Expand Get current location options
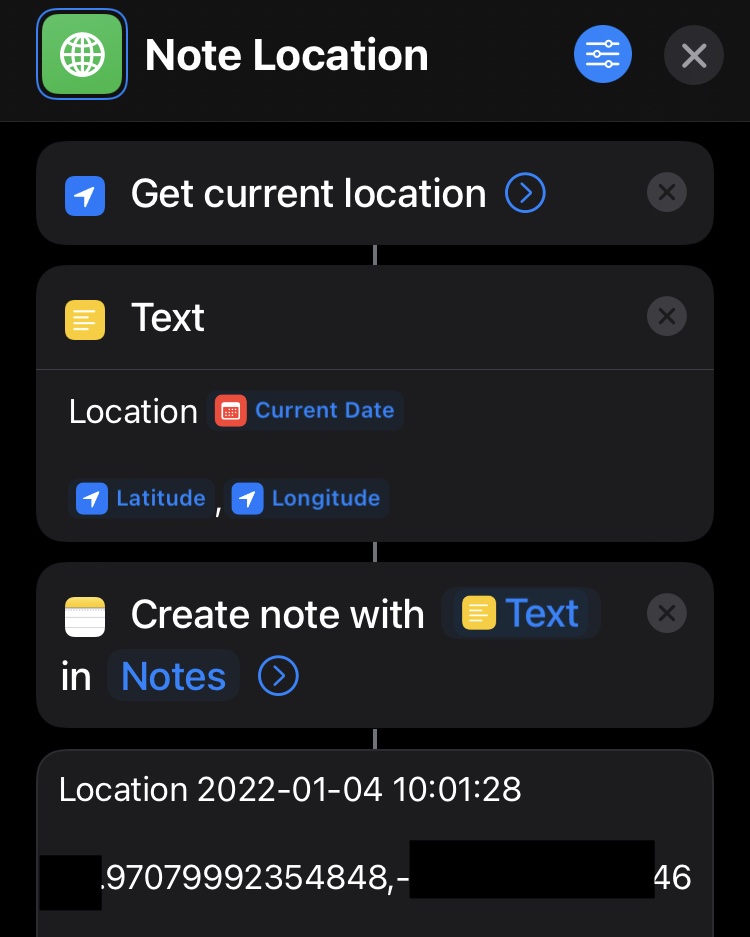Screen dimensions: 750x937 (525, 193)
